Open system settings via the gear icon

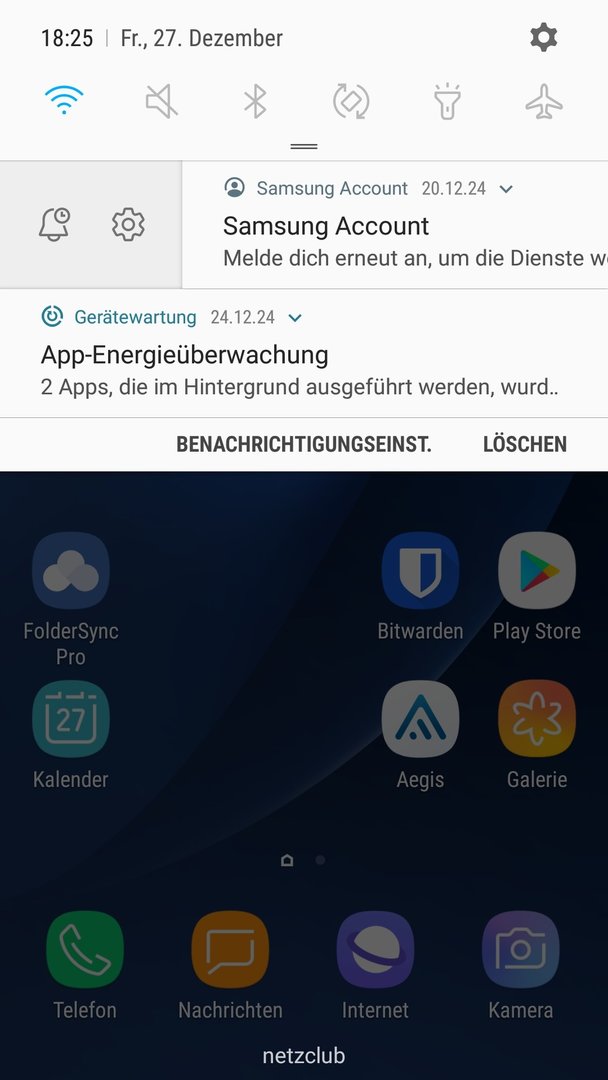click(543, 38)
